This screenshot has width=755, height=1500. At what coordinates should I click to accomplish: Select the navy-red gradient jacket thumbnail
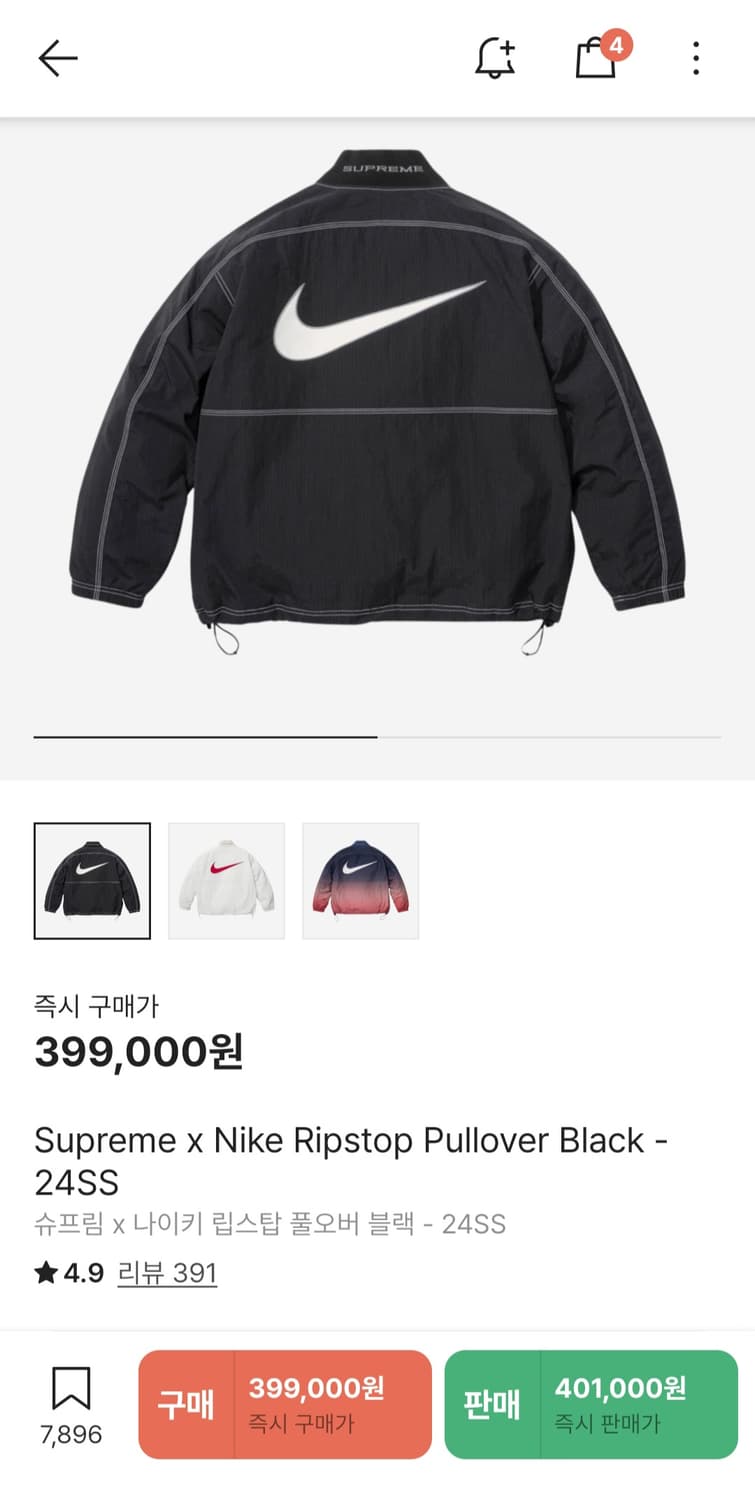click(x=360, y=880)
